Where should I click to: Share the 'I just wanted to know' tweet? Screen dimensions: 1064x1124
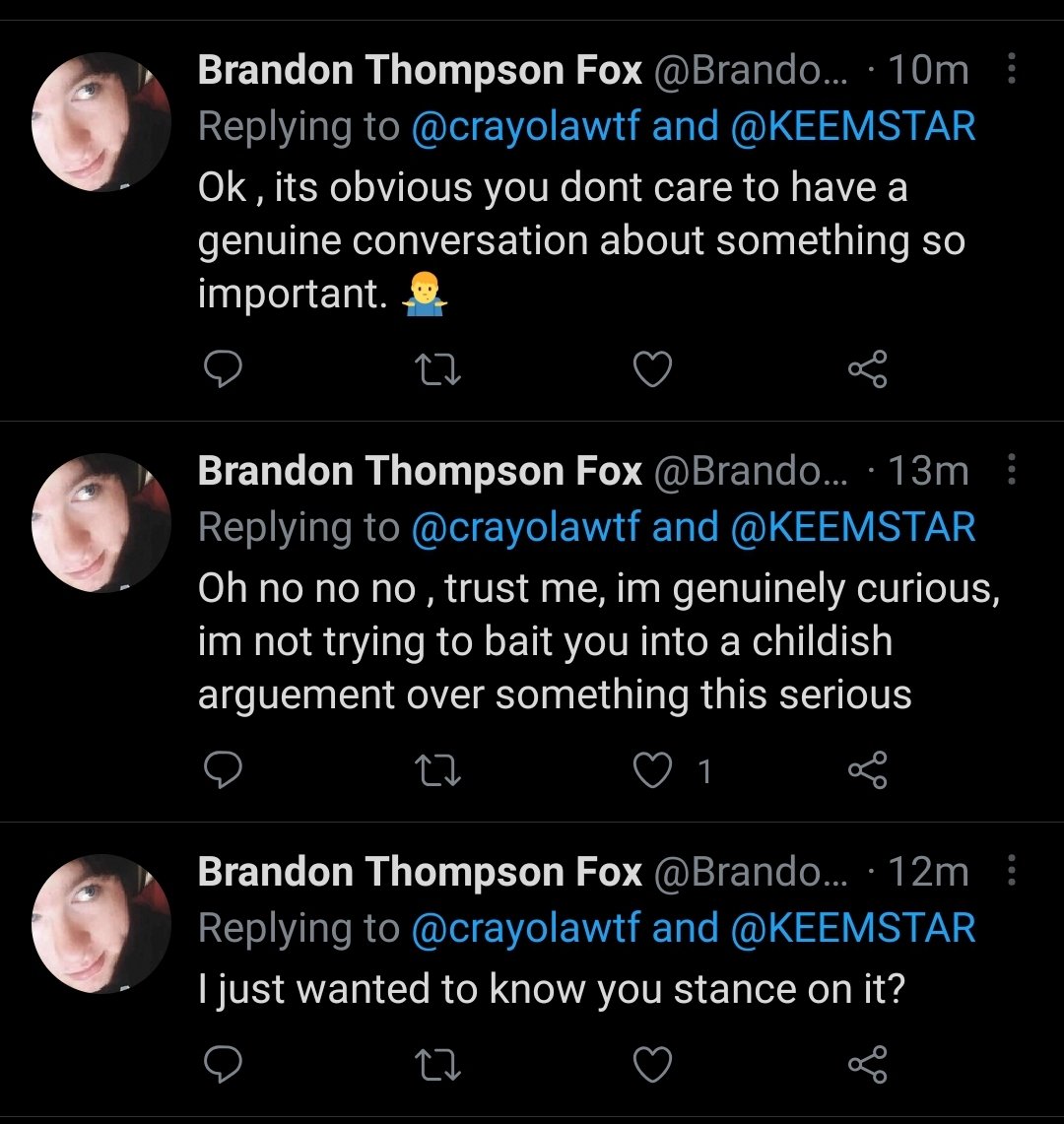tap(867, 1065)
